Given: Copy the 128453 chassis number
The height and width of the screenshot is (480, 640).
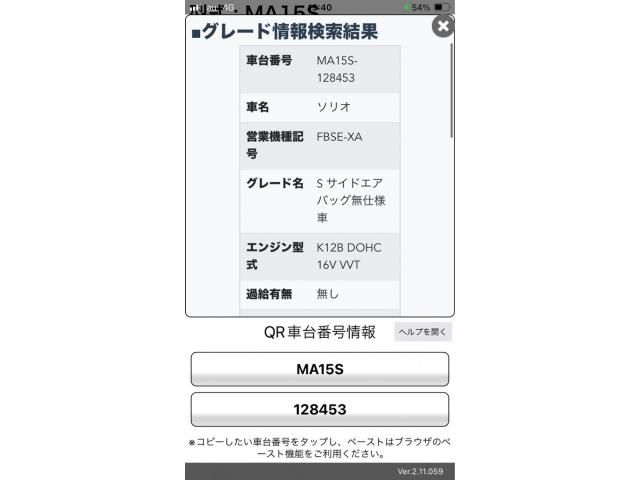Looking at the screenshot, I should pyautogui.click(x=319, y=409).
